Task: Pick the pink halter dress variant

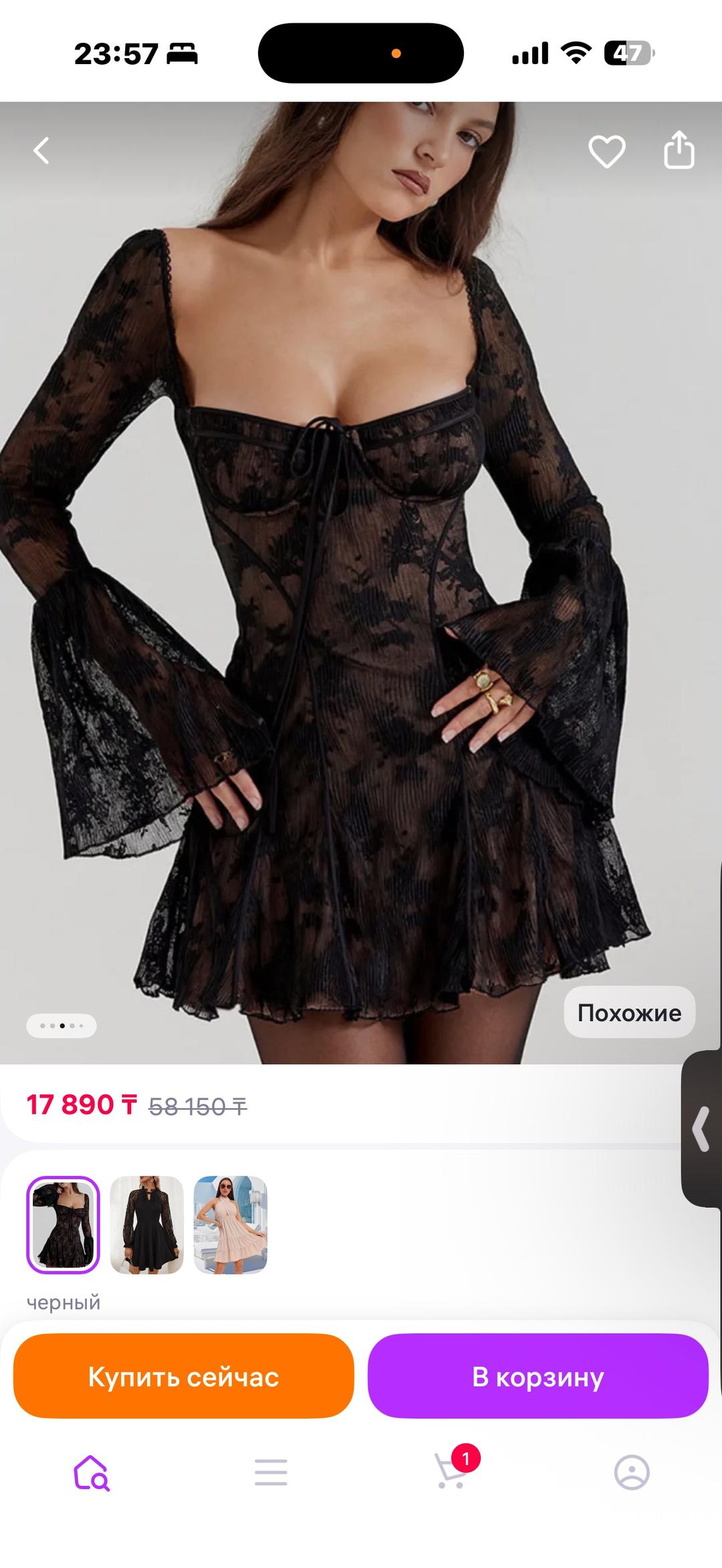Action: [230, 1225]
